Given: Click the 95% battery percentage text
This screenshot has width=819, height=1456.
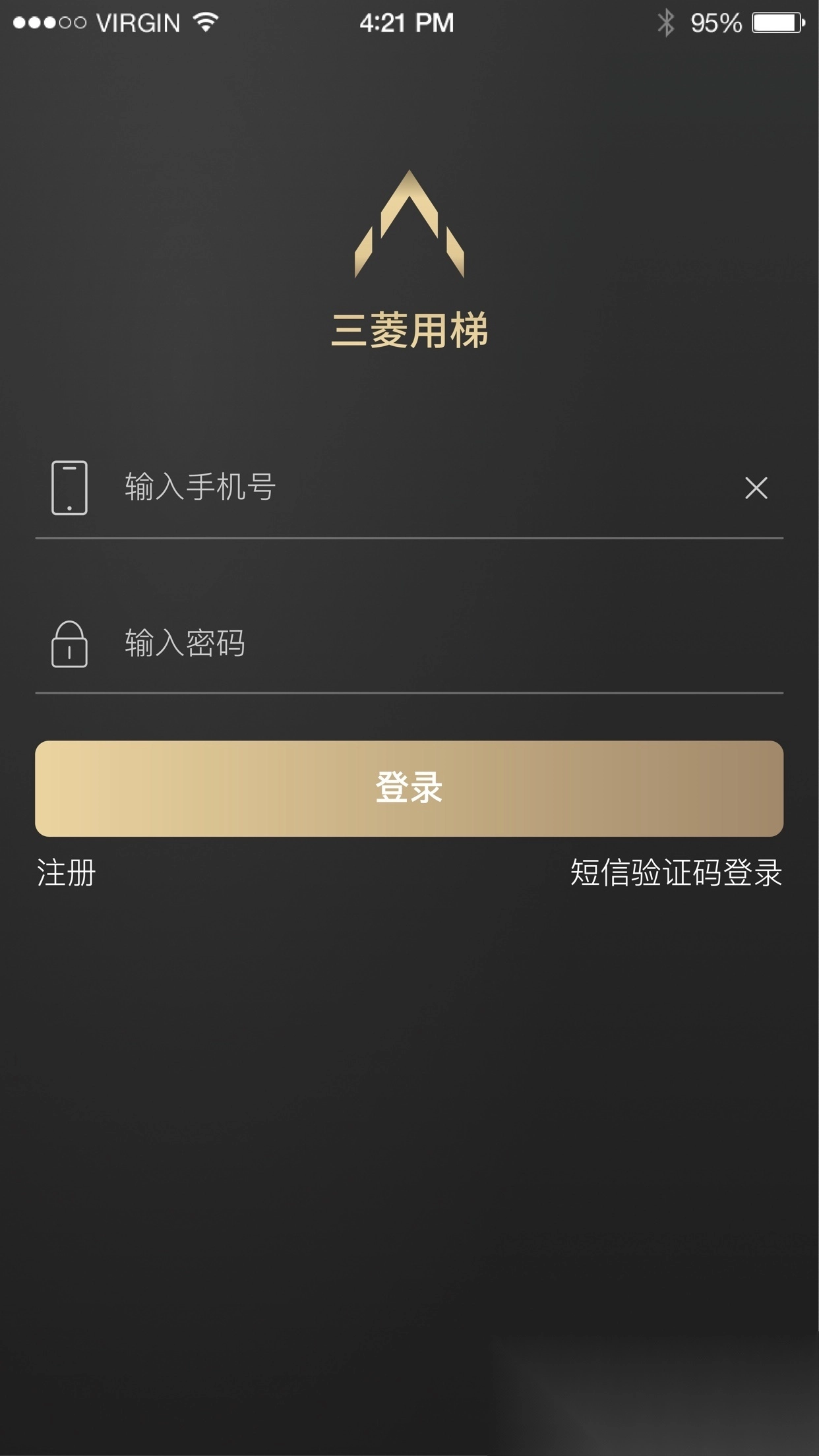Looking at the screenshot, I should (715, 23).
